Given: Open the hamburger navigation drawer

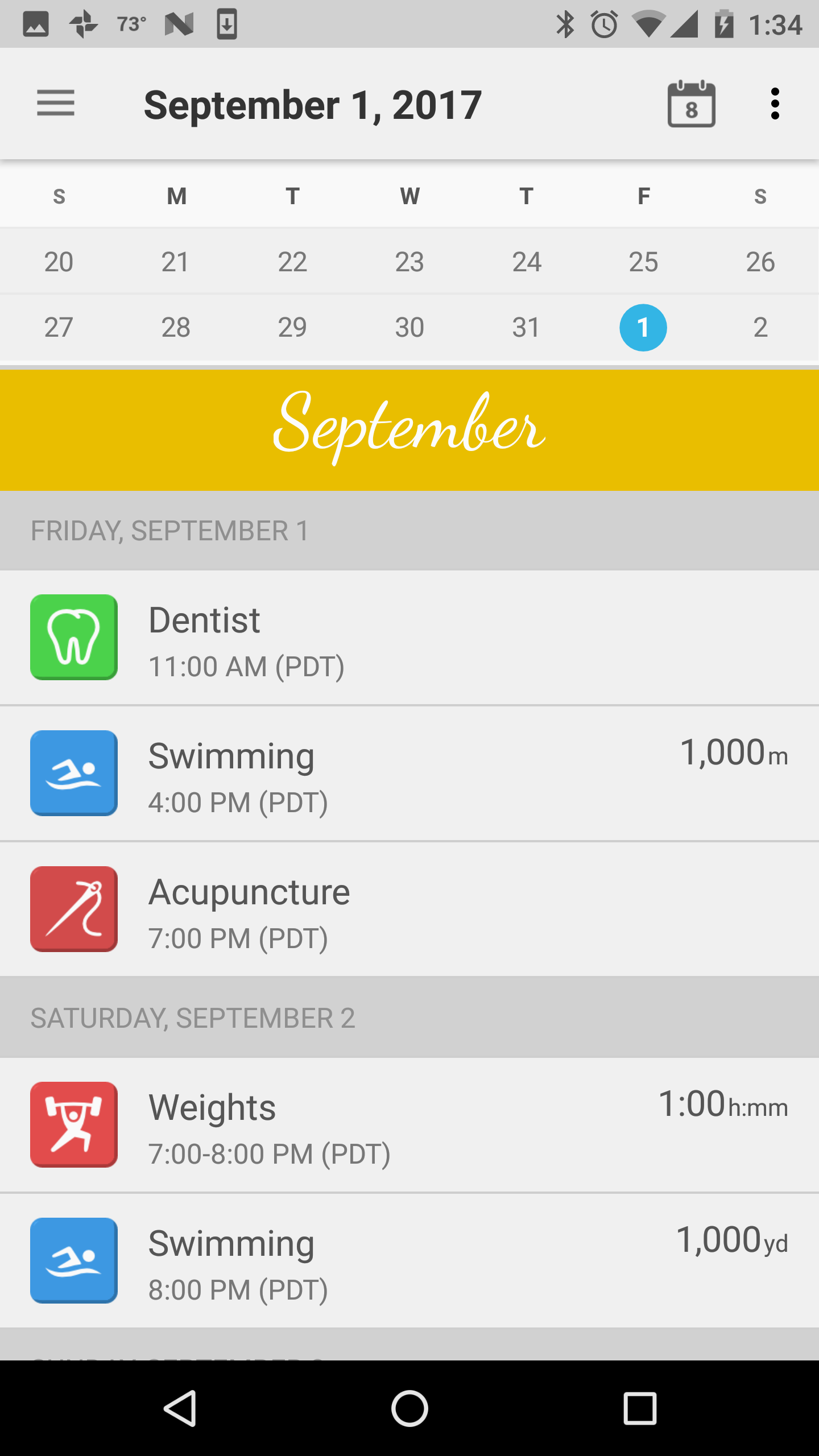Looking at the screenshot, I should (56, 104).
